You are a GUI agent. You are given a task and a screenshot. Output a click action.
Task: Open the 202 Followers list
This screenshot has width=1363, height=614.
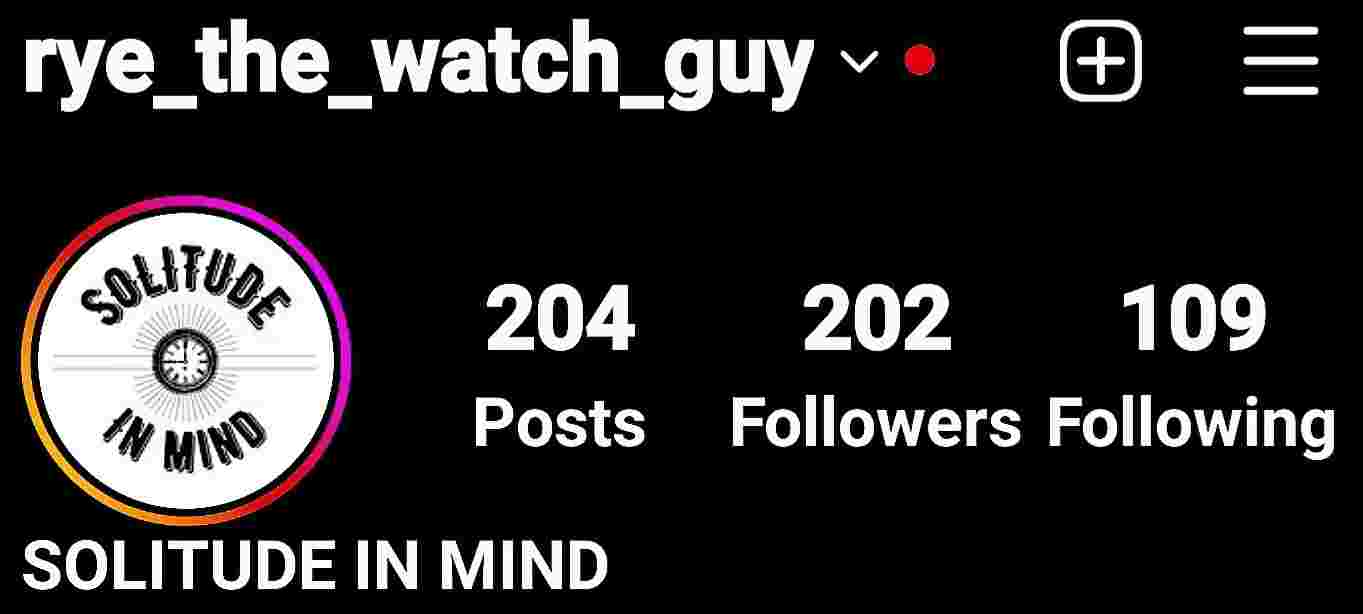click(876, 365)
